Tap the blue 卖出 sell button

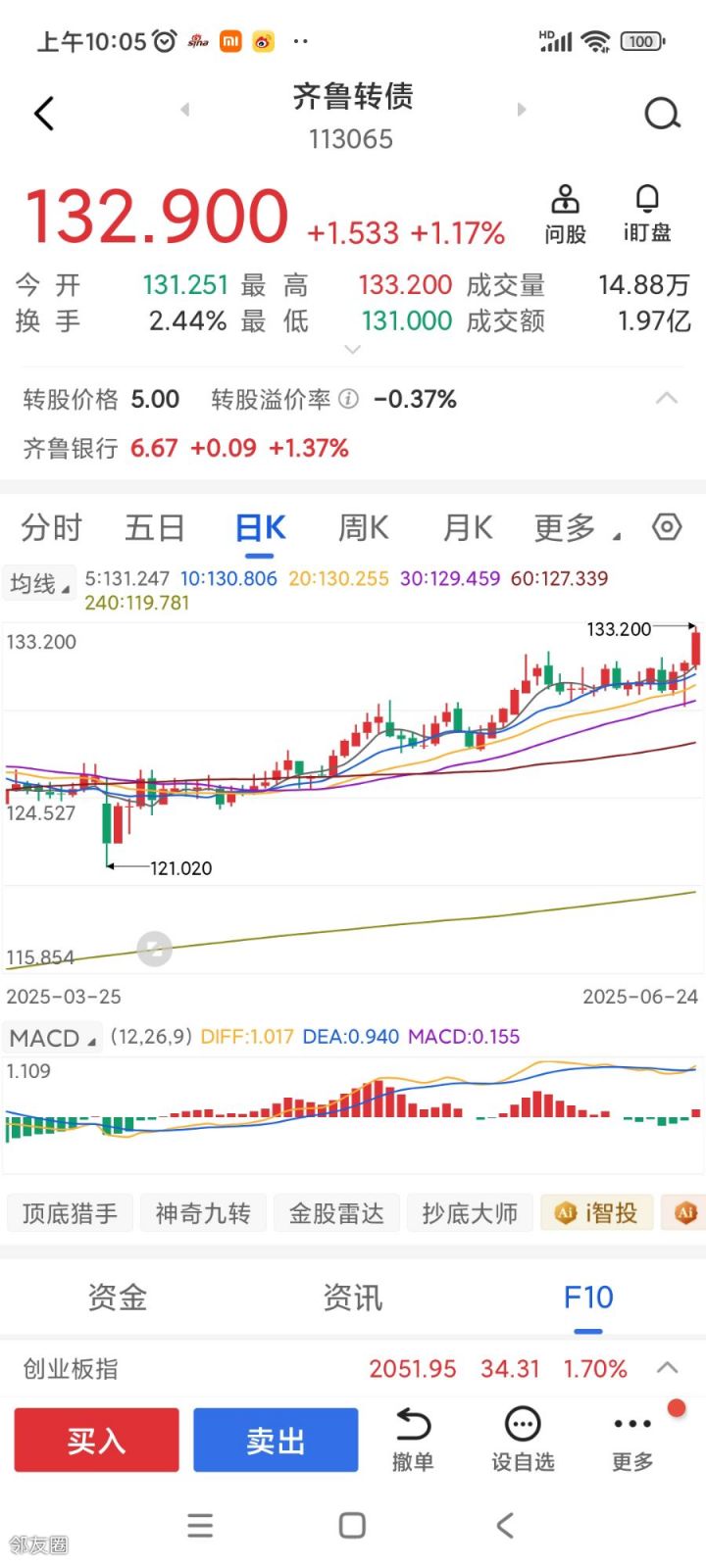276,1440
